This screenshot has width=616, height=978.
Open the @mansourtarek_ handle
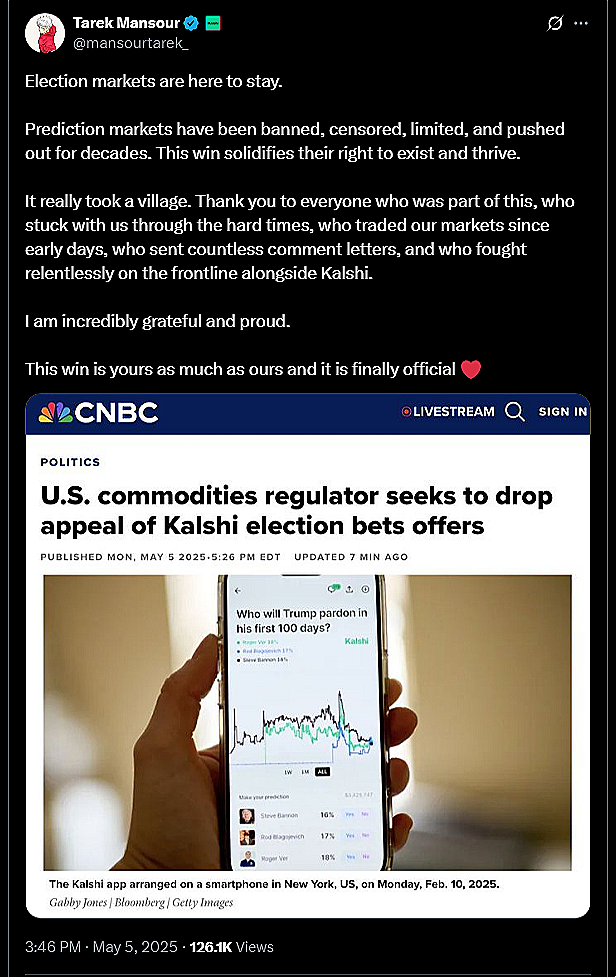coord(130,43)
